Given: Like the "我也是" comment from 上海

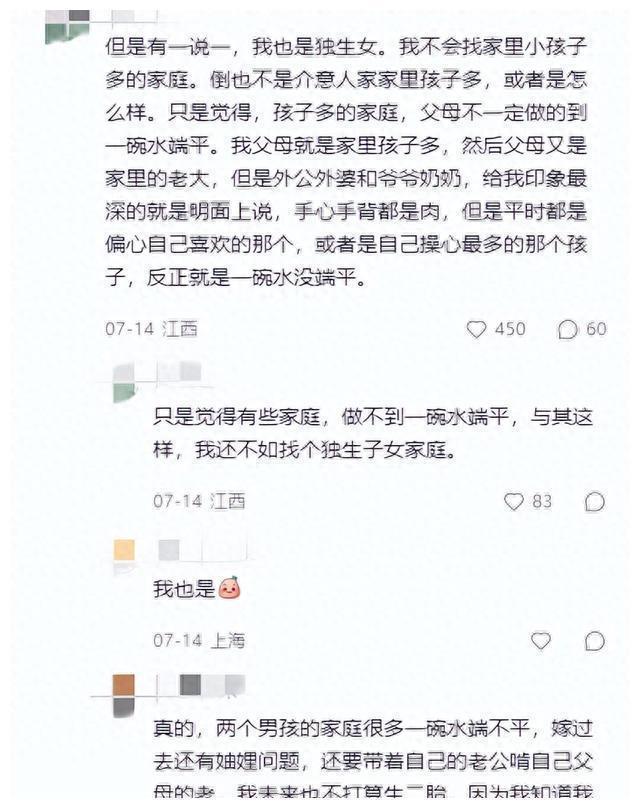Looking at the screenshot, I should [x=541, y=640].
